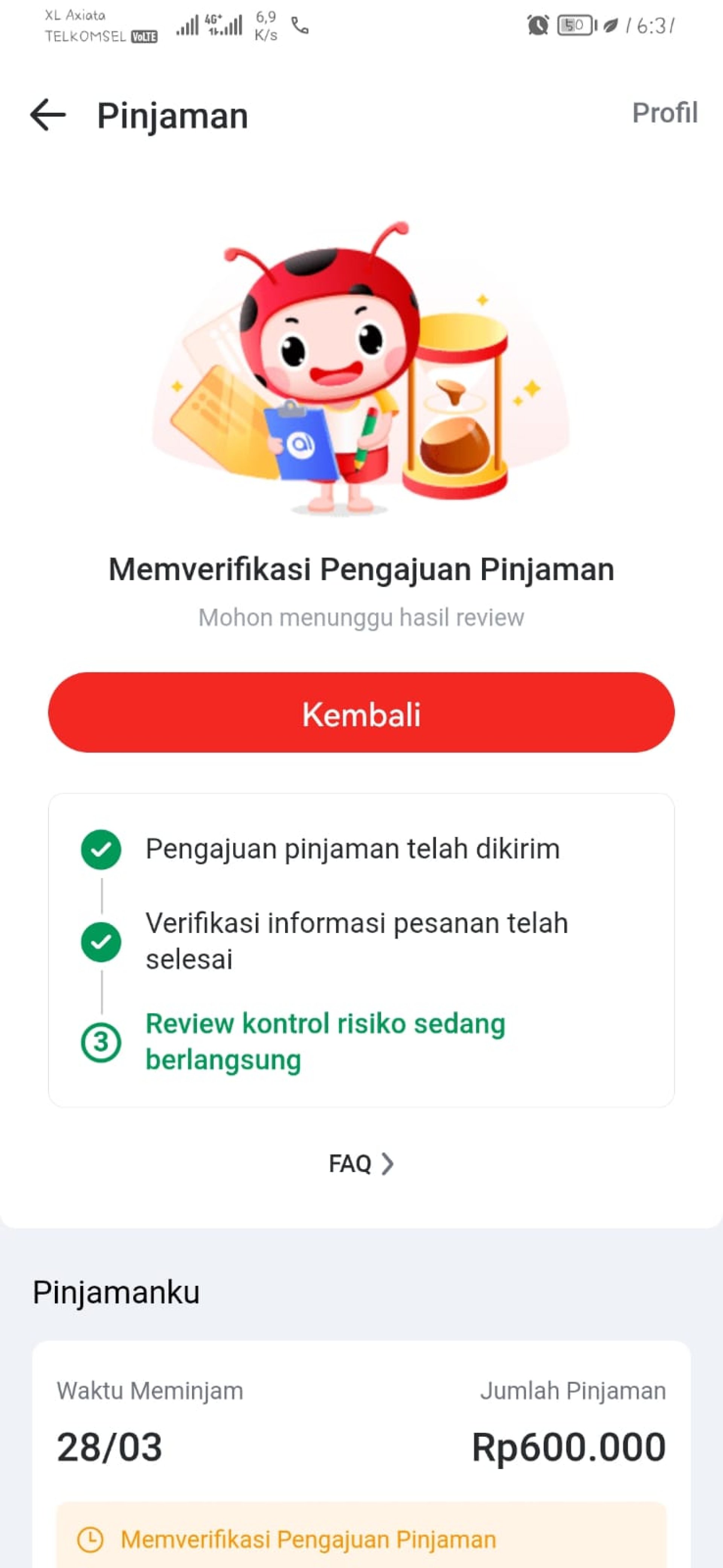The width and height of the screenshot is (723, 1568).
Task: Go back using the top-left arrow
Action: click(48, 115)
